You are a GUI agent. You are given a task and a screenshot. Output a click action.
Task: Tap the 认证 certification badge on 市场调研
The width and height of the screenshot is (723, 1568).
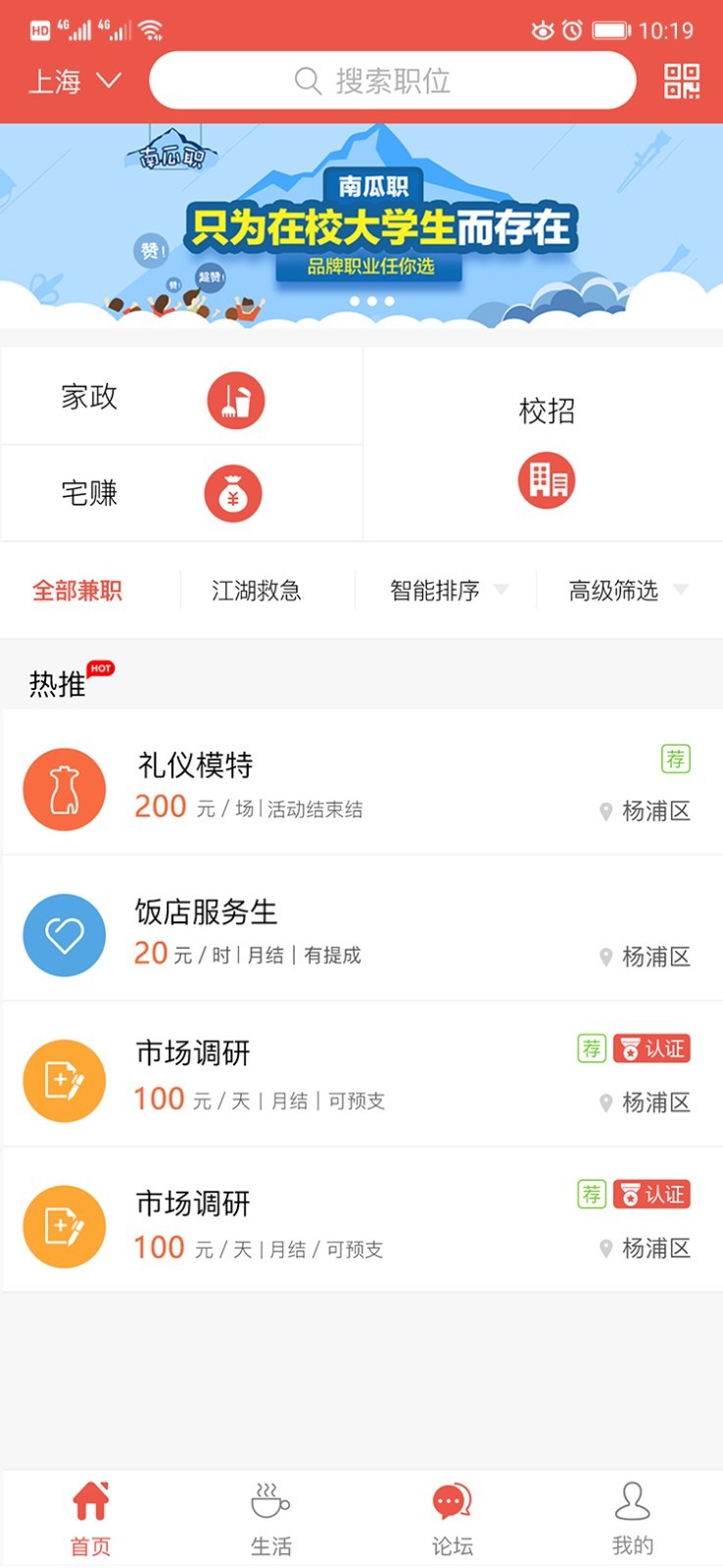(651, 1048)
